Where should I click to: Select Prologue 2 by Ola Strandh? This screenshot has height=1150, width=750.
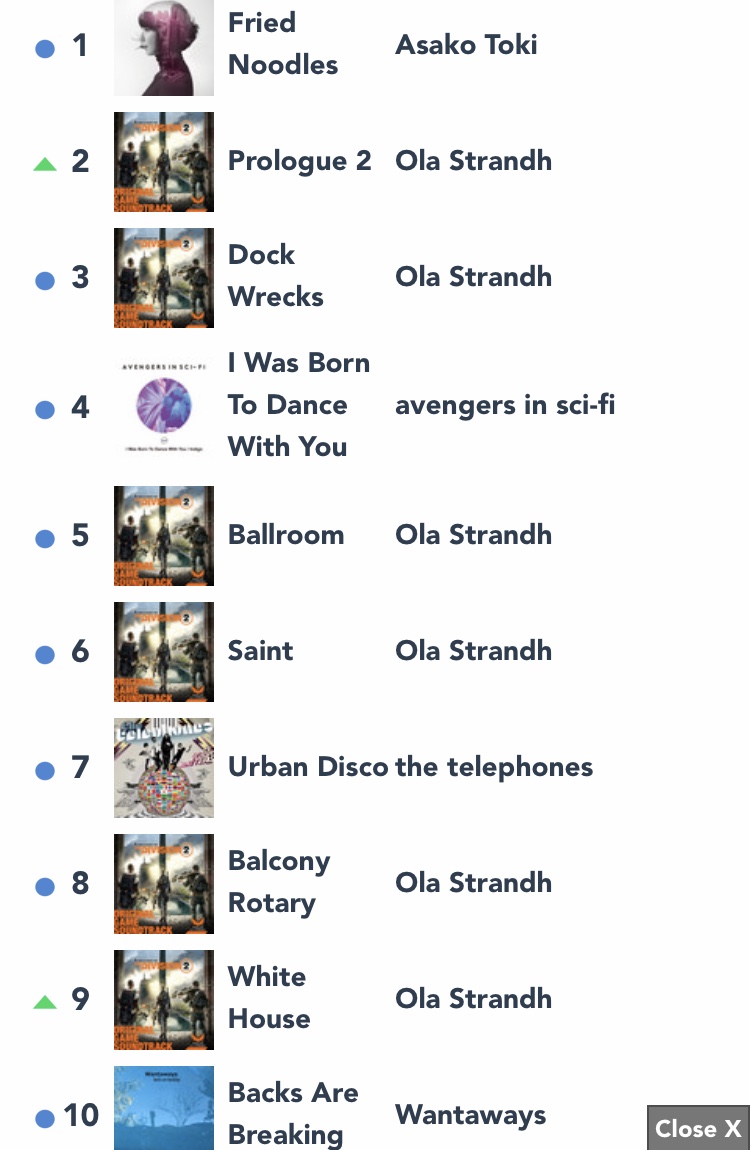click(299, 161)
